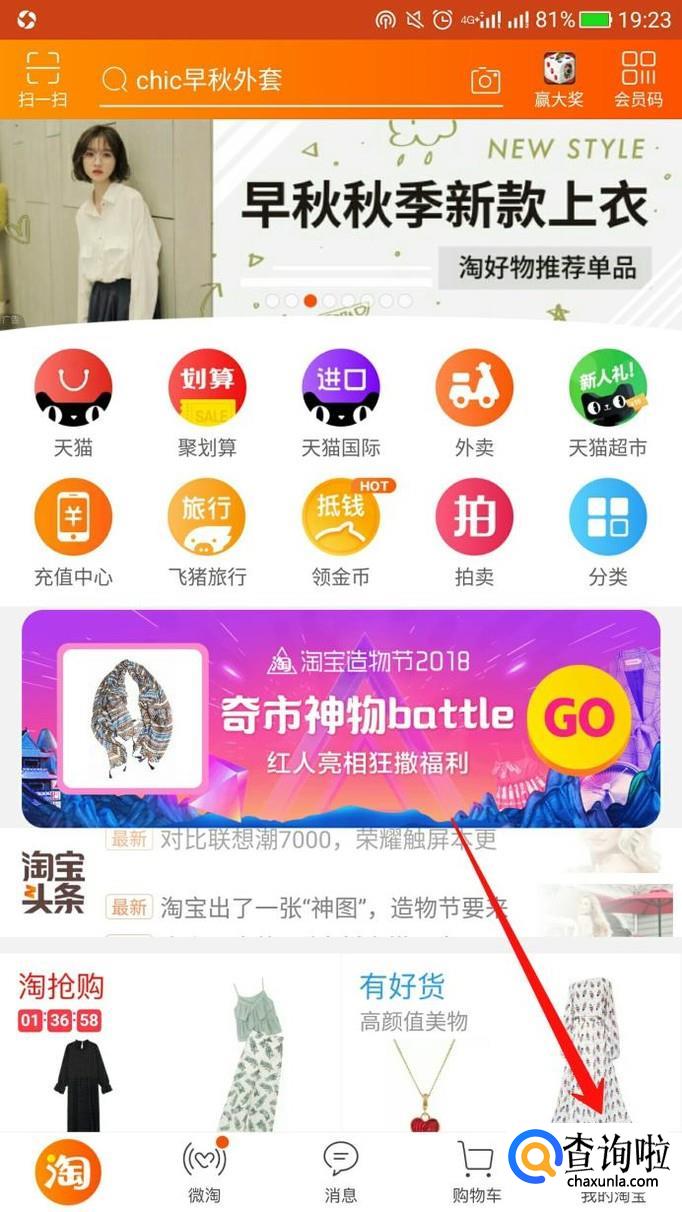Switch to 微淘 tab
Image resolution: width=682 pixels, height=1212 pixels.
click(204, 1172)
